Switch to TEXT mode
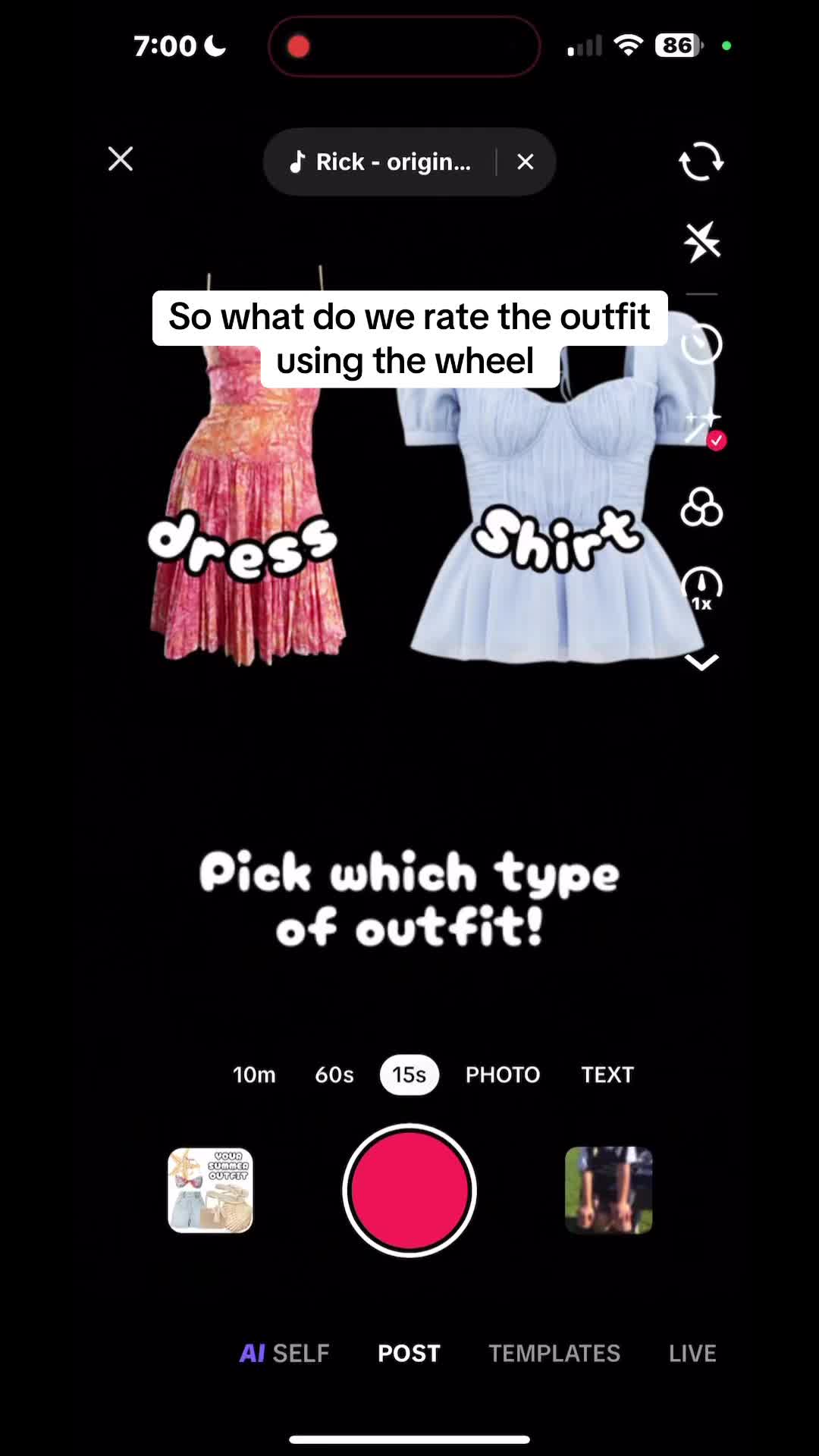This screenshot has width=819, height=1456. [607, 1075]
